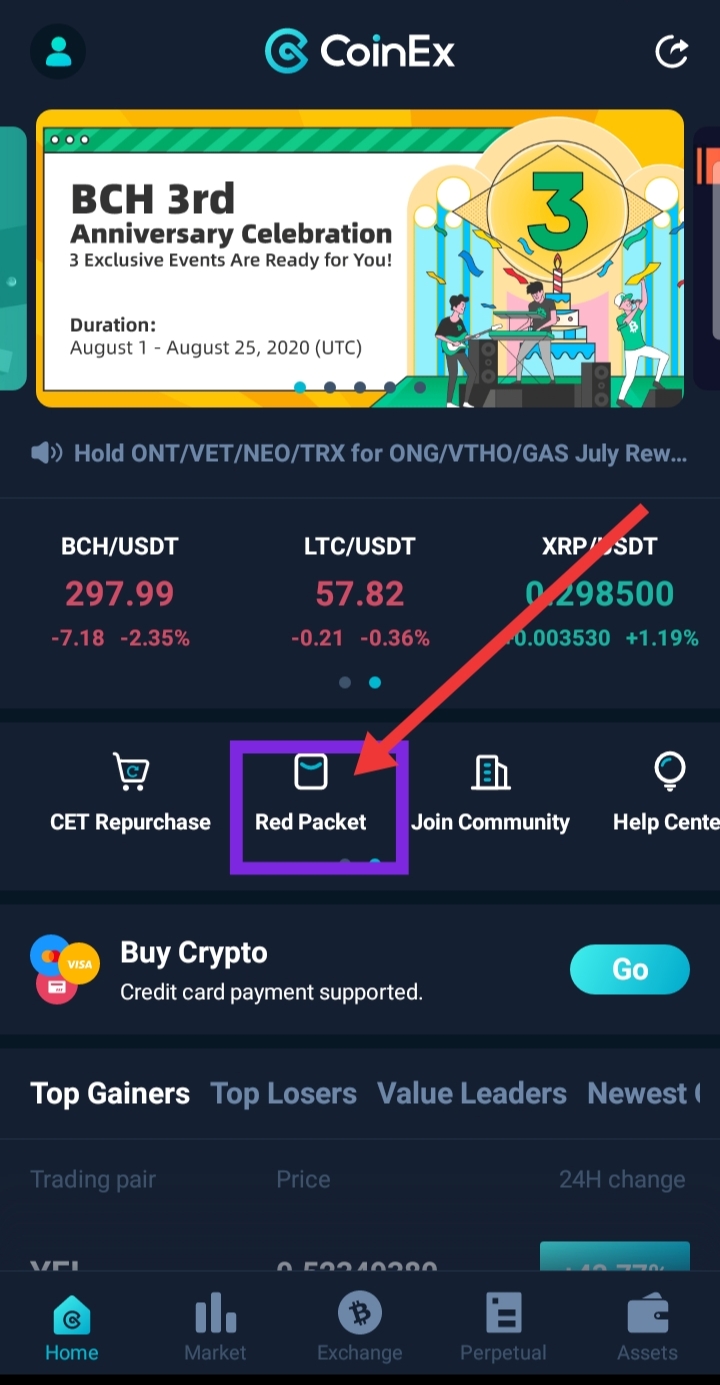
Task: Go to the Exchange tab
Action: pyautogui.click(x=359, y=1326)
